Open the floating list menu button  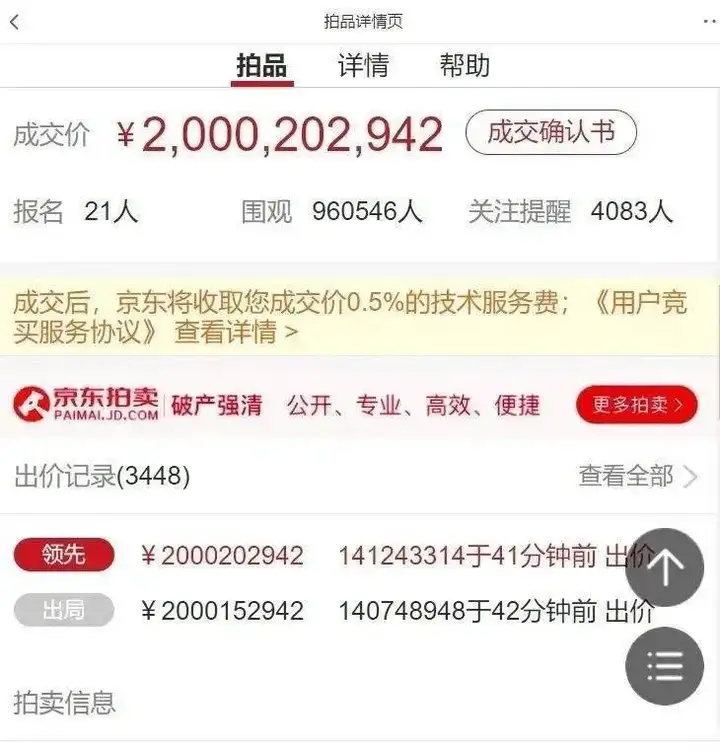[x=664, y=665]
